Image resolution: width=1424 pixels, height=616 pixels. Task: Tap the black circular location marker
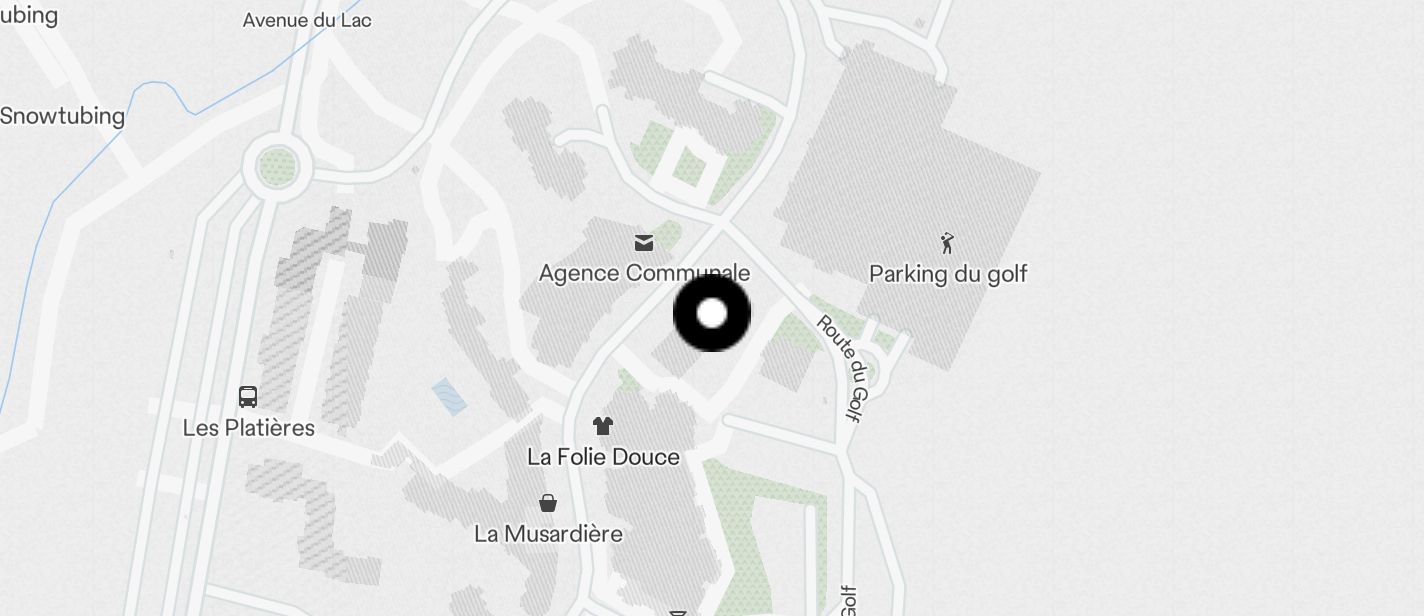pyautogui.click(x=712, y=314)
